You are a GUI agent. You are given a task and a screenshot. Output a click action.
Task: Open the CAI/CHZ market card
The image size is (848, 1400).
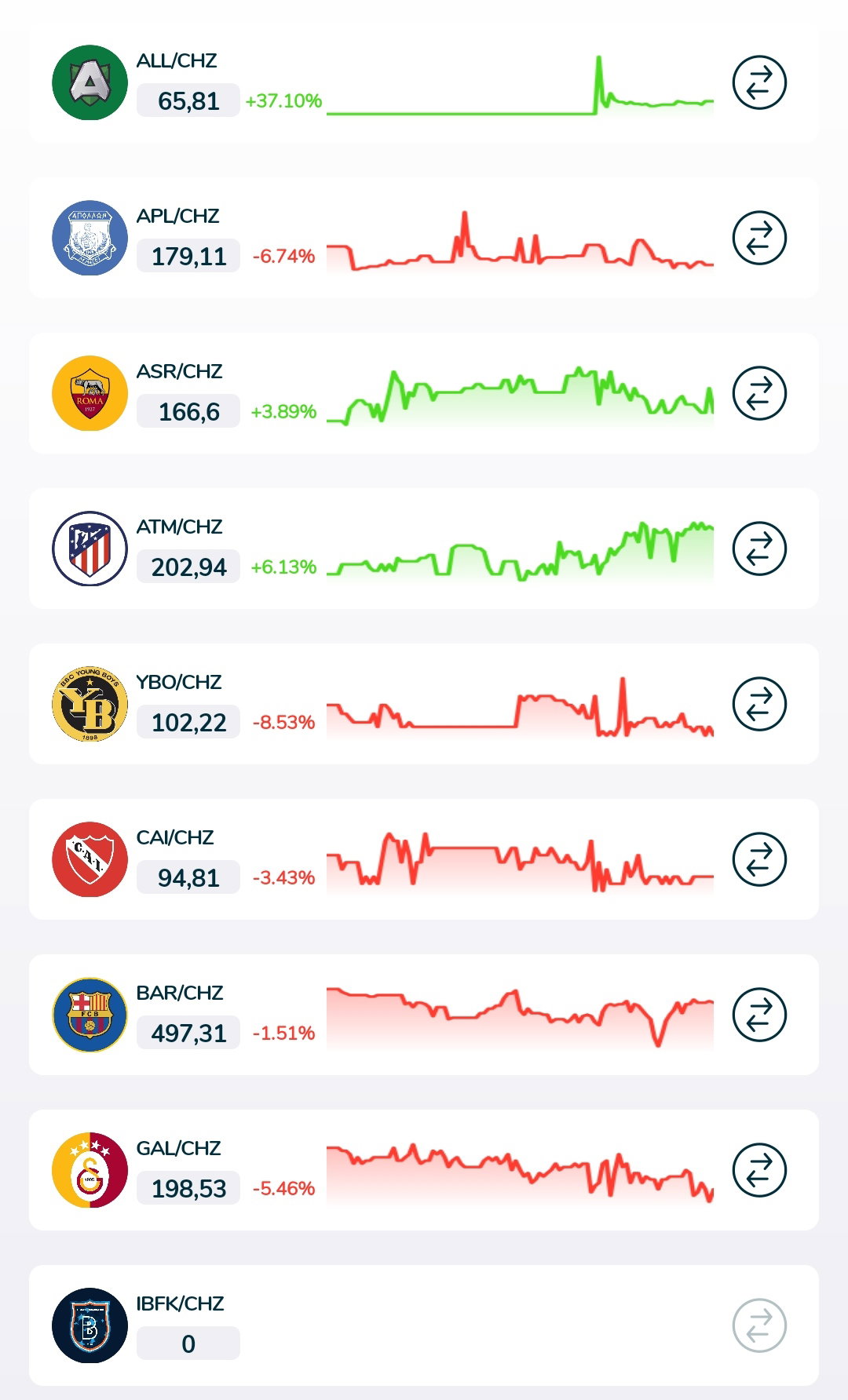[x=424, y=859]
